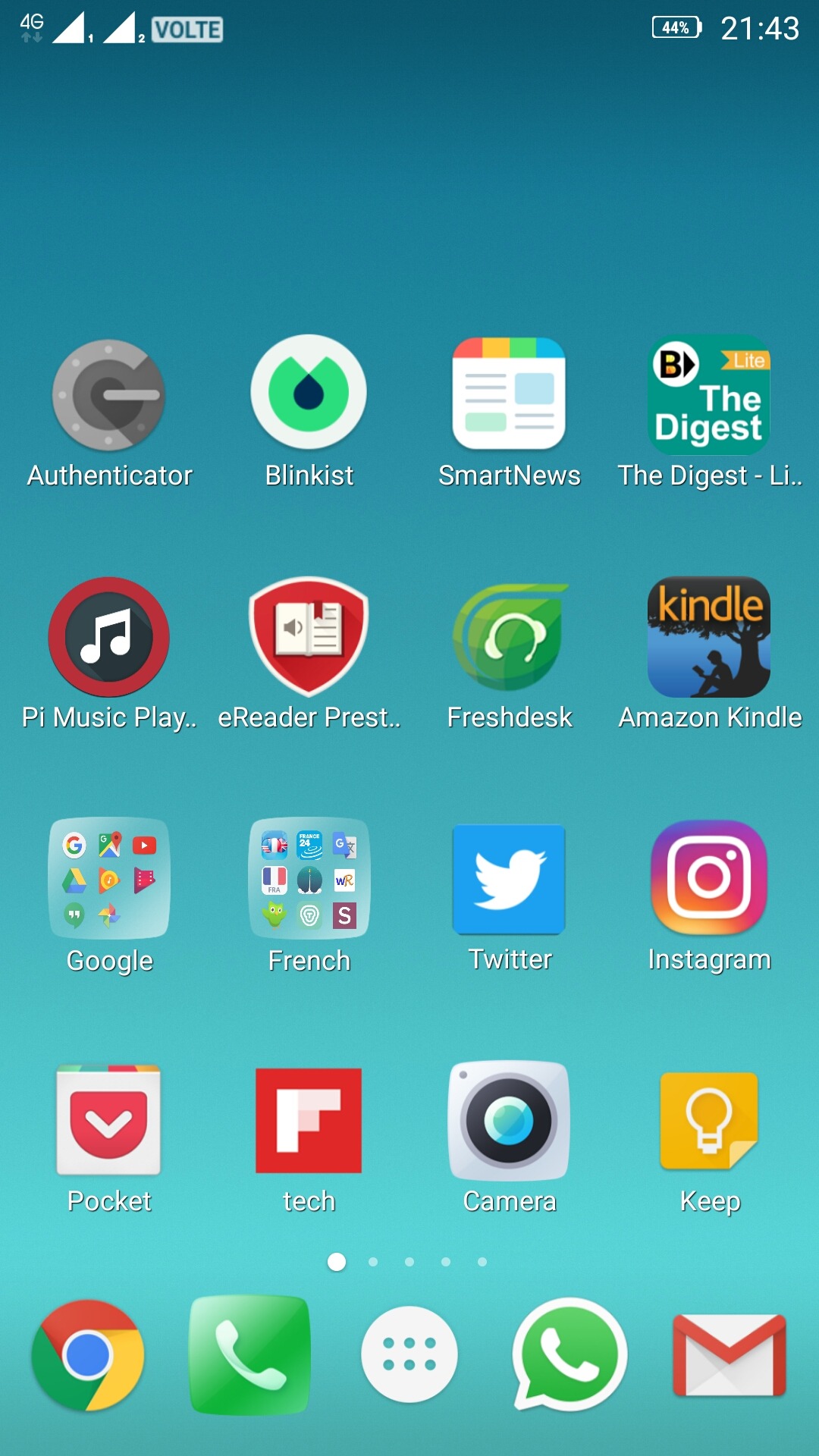Launch Twitter
819x1456 pixels.
(509, 880)
